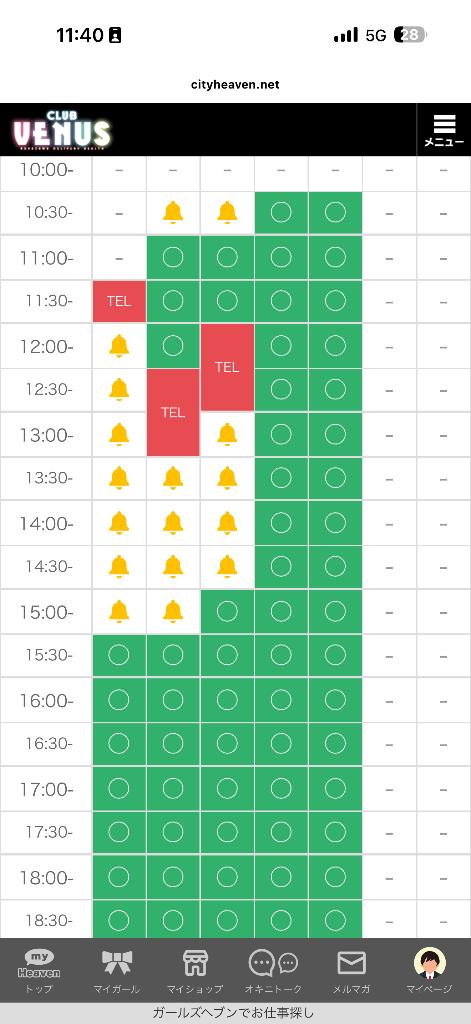This screenshot has height=1024, width=471.
Task: Go to the my Heaven トップ tab
Action: click(x=39, y=971)
